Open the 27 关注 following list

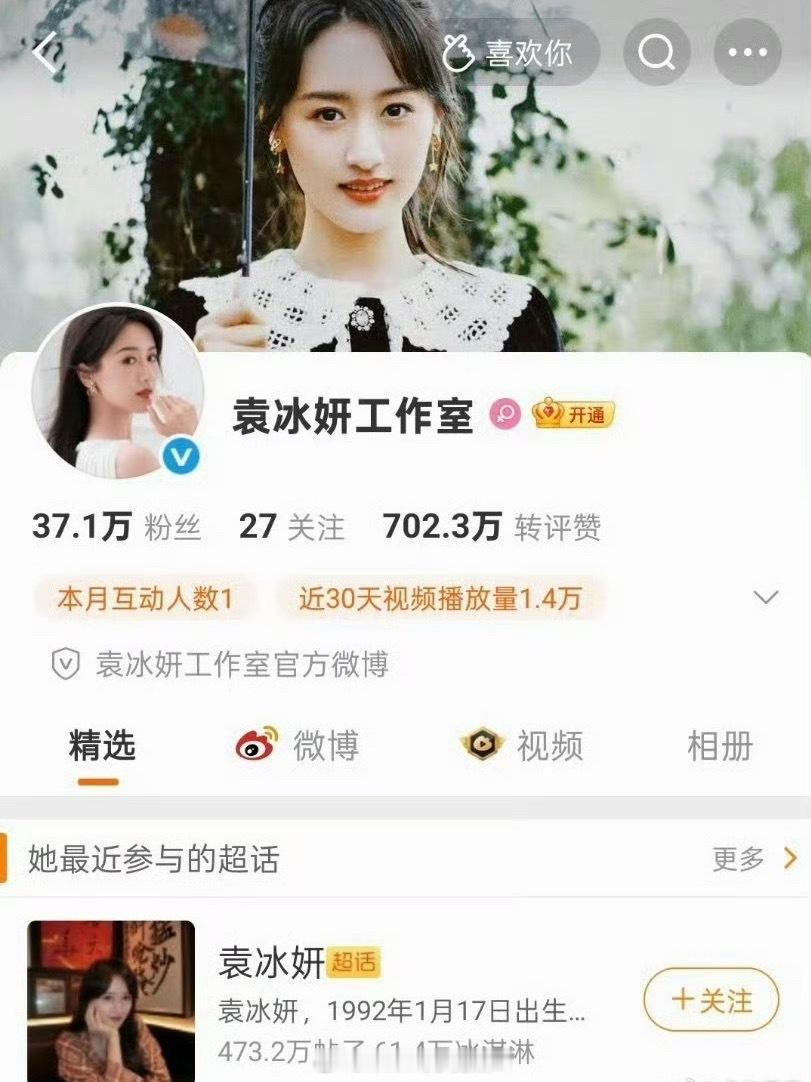[291, 527]
